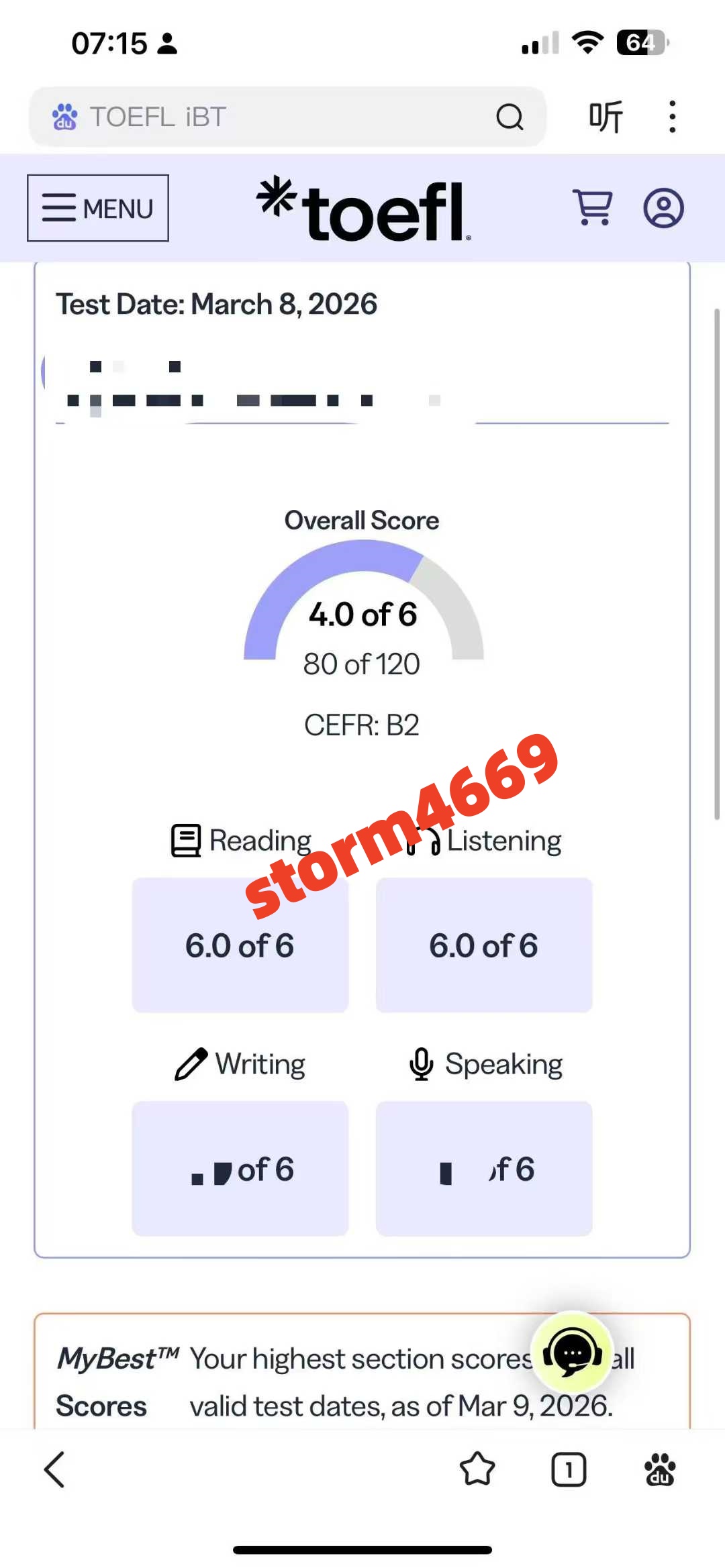
Task: Open the TOEFL site MENU
Action: [98, 208]
